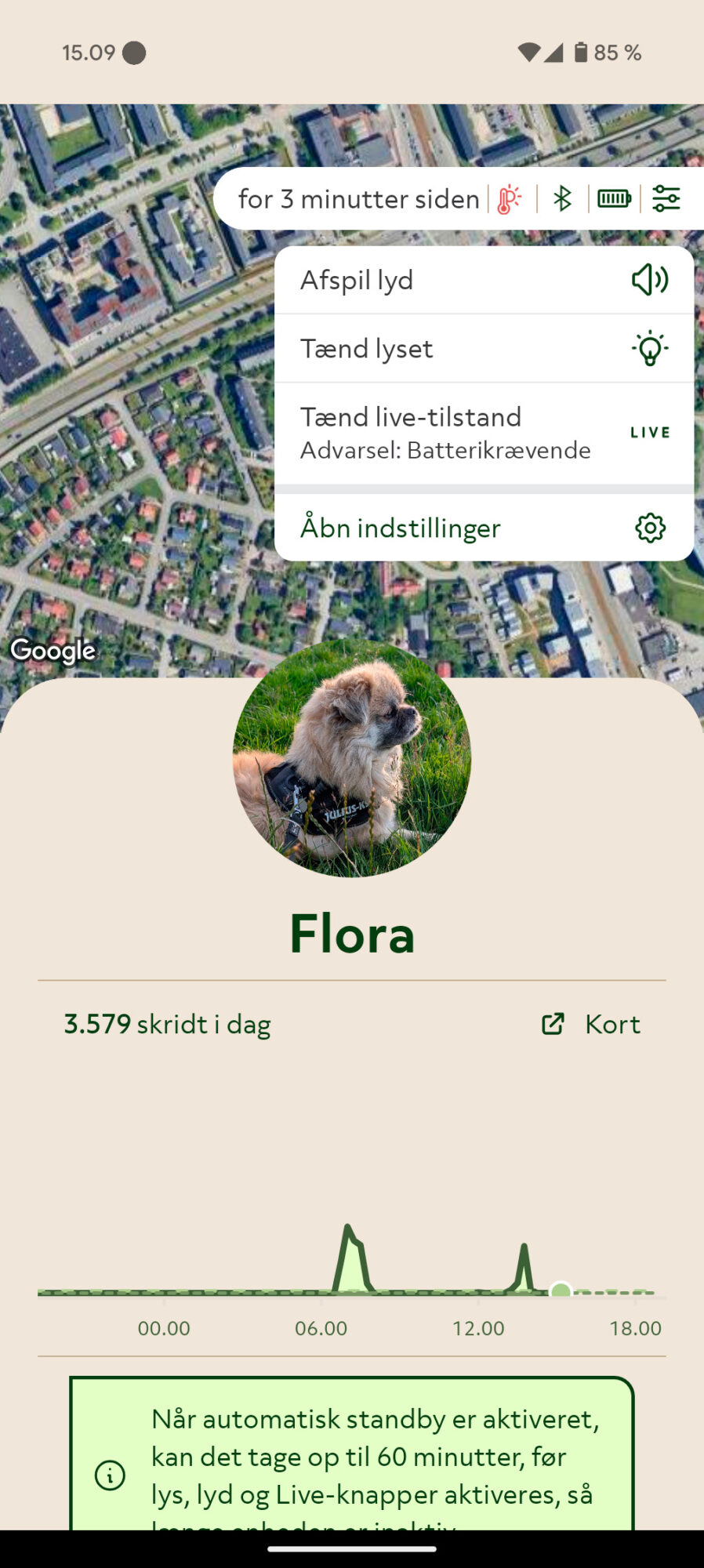Viewport: 704px width, 1568px height.
Task: Choose Tænd live-tilstand from the menu
Action: pos(411,416)
